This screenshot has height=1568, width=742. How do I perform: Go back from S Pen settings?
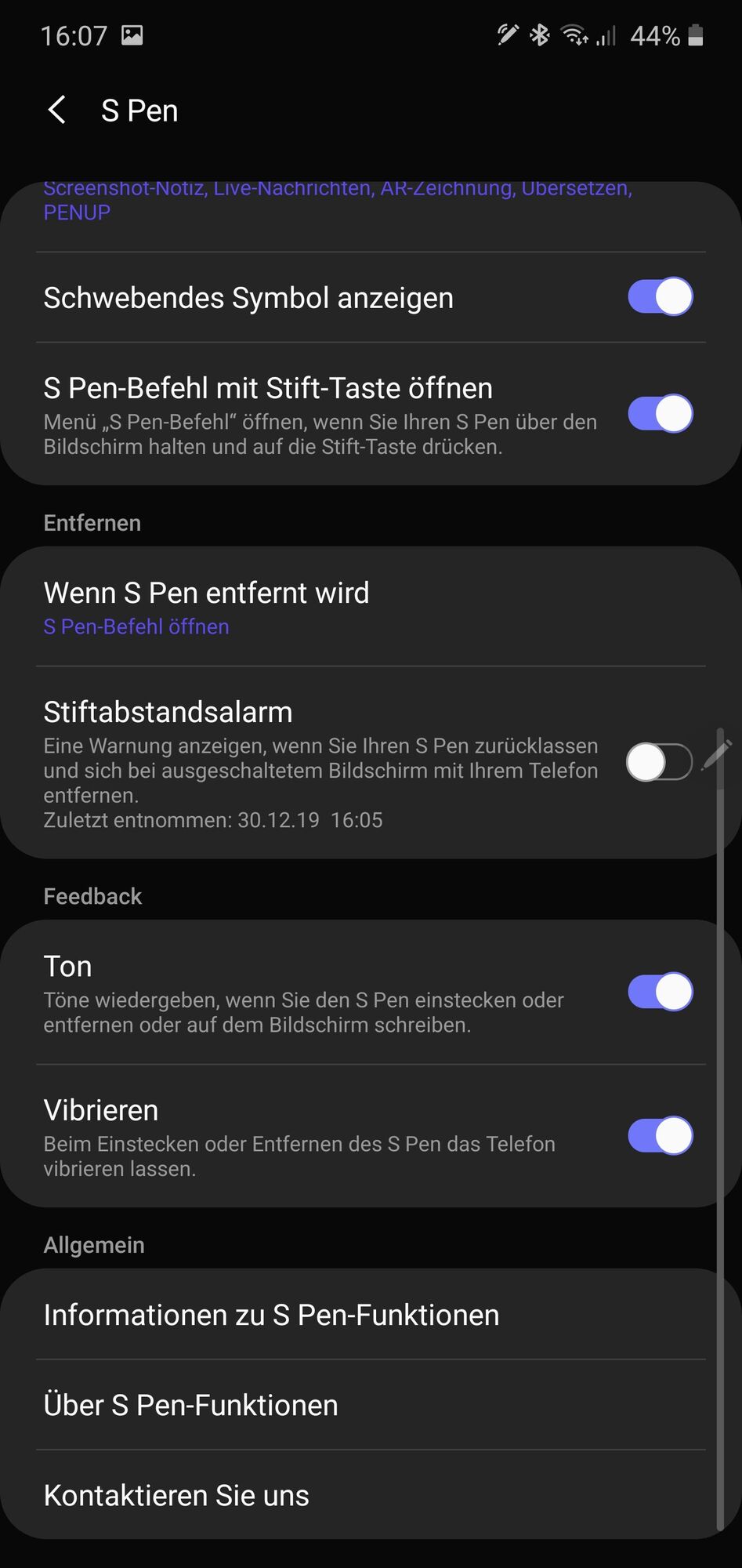click(x=56, y=111)
